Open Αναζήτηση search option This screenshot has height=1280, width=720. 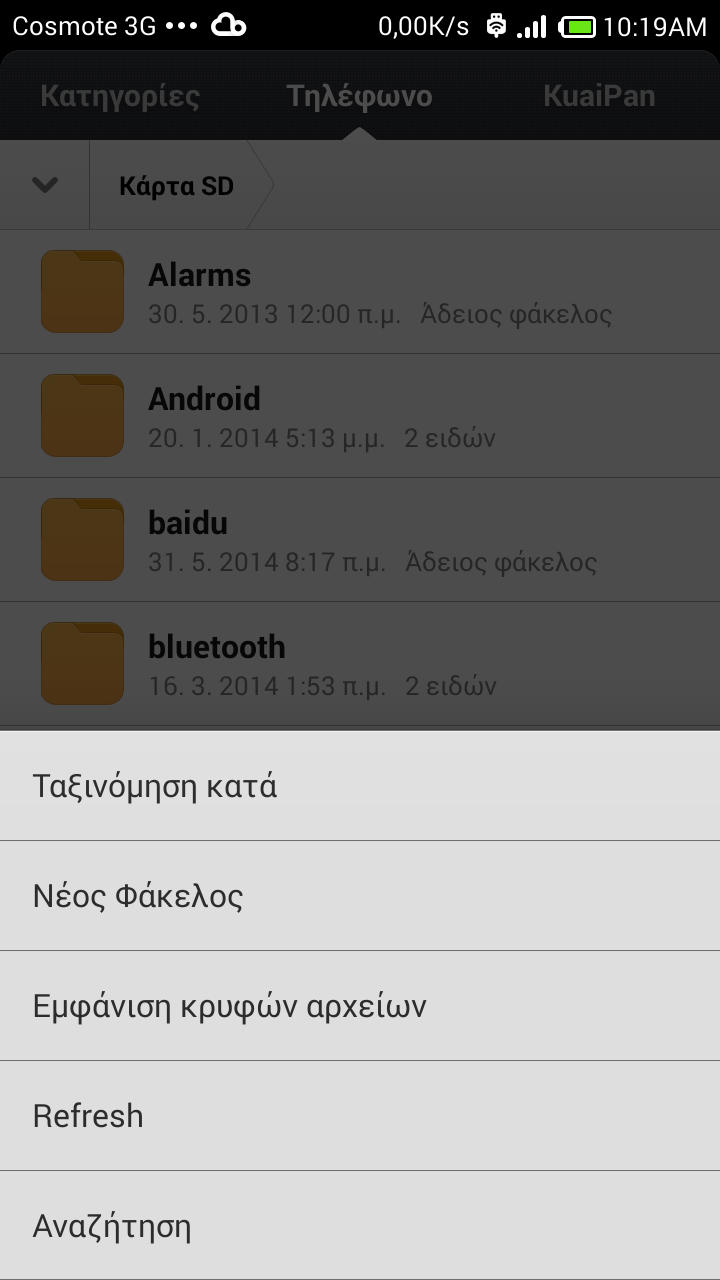[x=360, y=1226]
